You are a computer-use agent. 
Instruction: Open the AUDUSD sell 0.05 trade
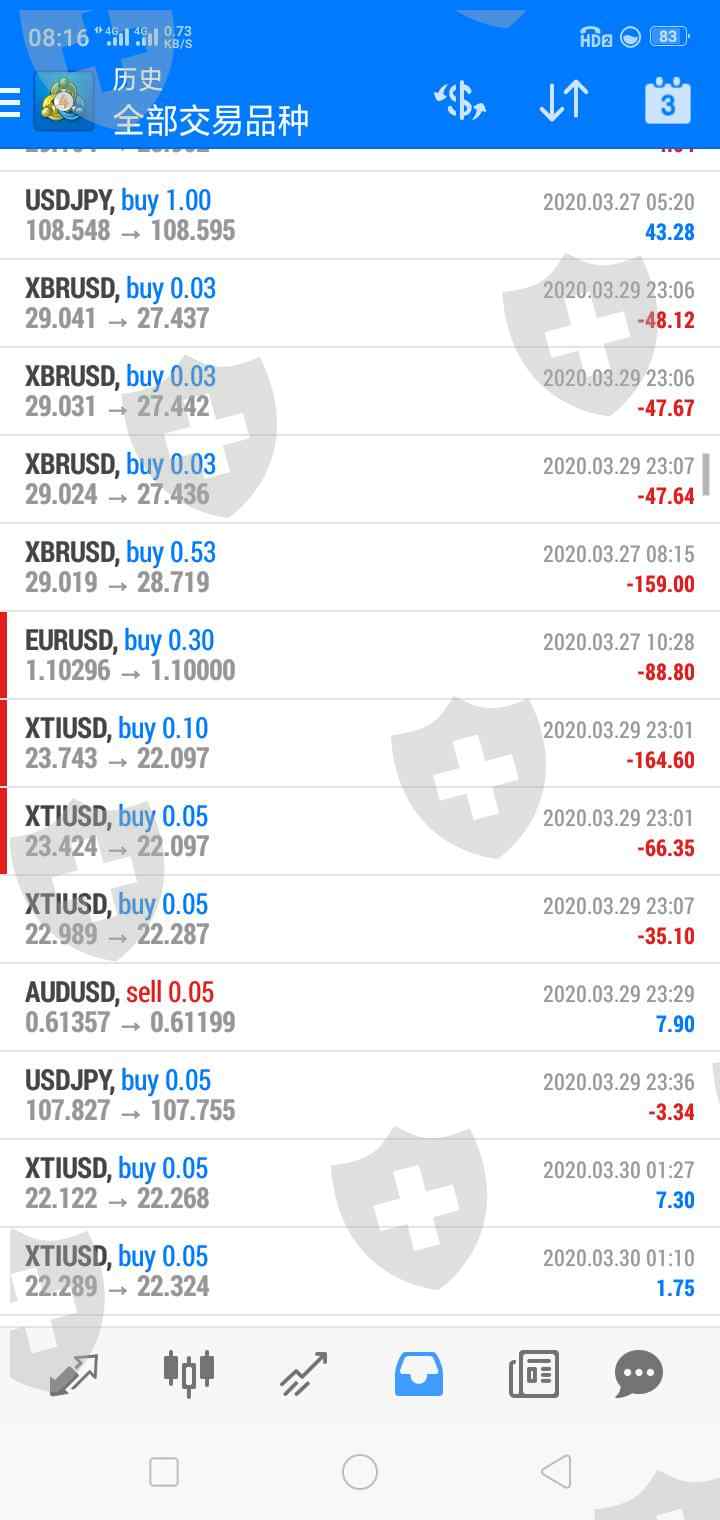point(360,1008)
